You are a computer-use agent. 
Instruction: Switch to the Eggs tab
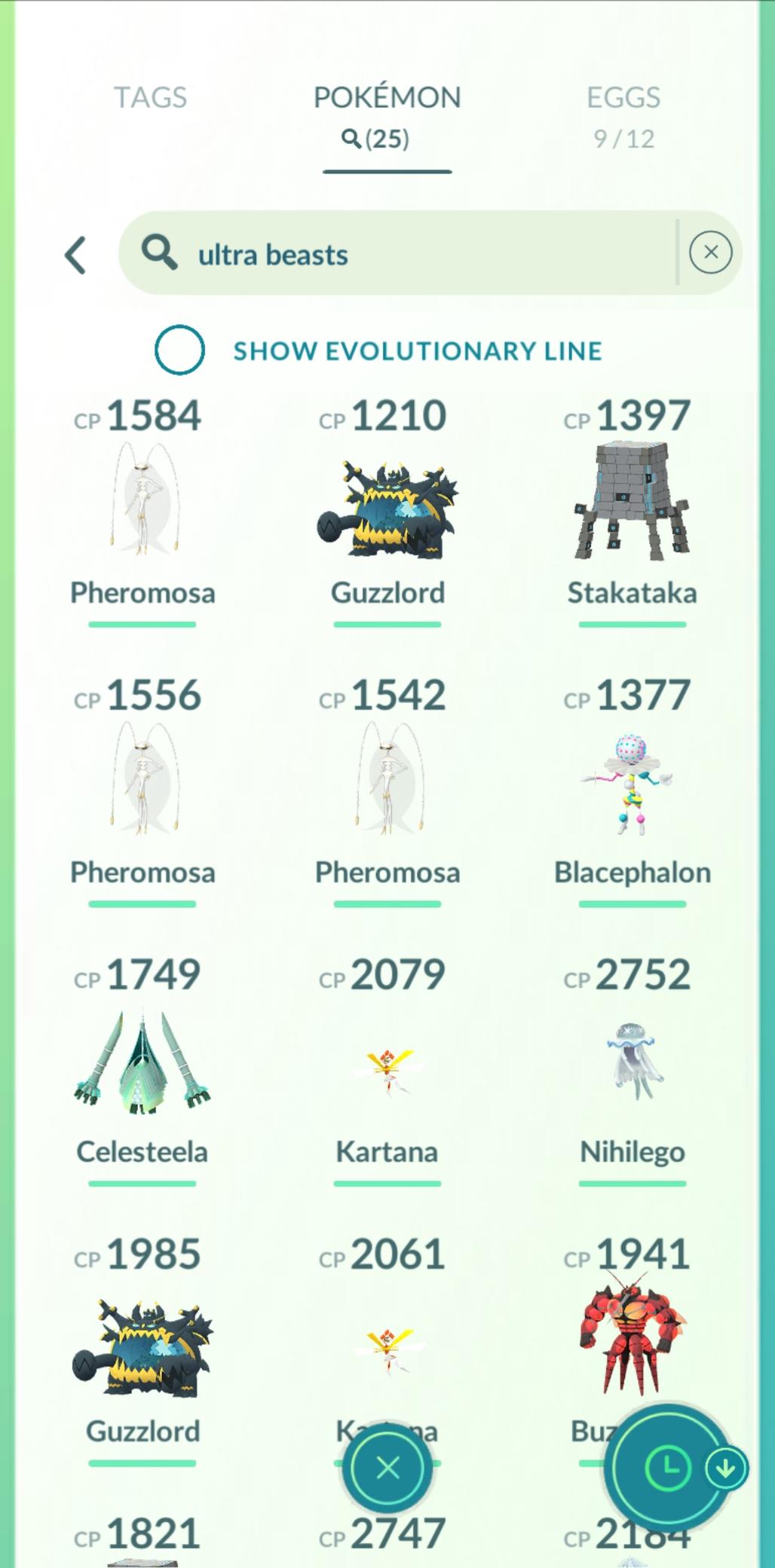pos(623,113)
